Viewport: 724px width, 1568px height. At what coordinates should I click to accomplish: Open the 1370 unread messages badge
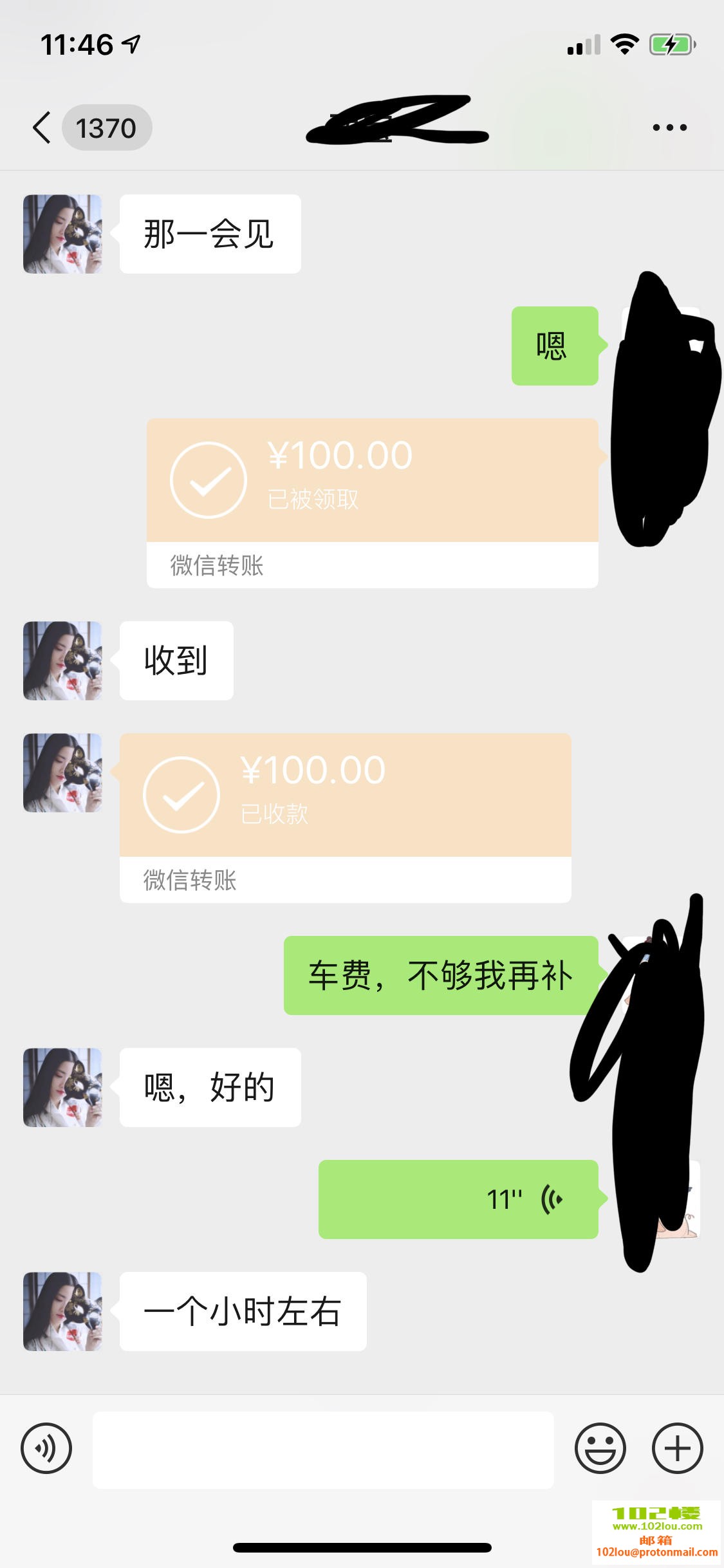[106, 127]
